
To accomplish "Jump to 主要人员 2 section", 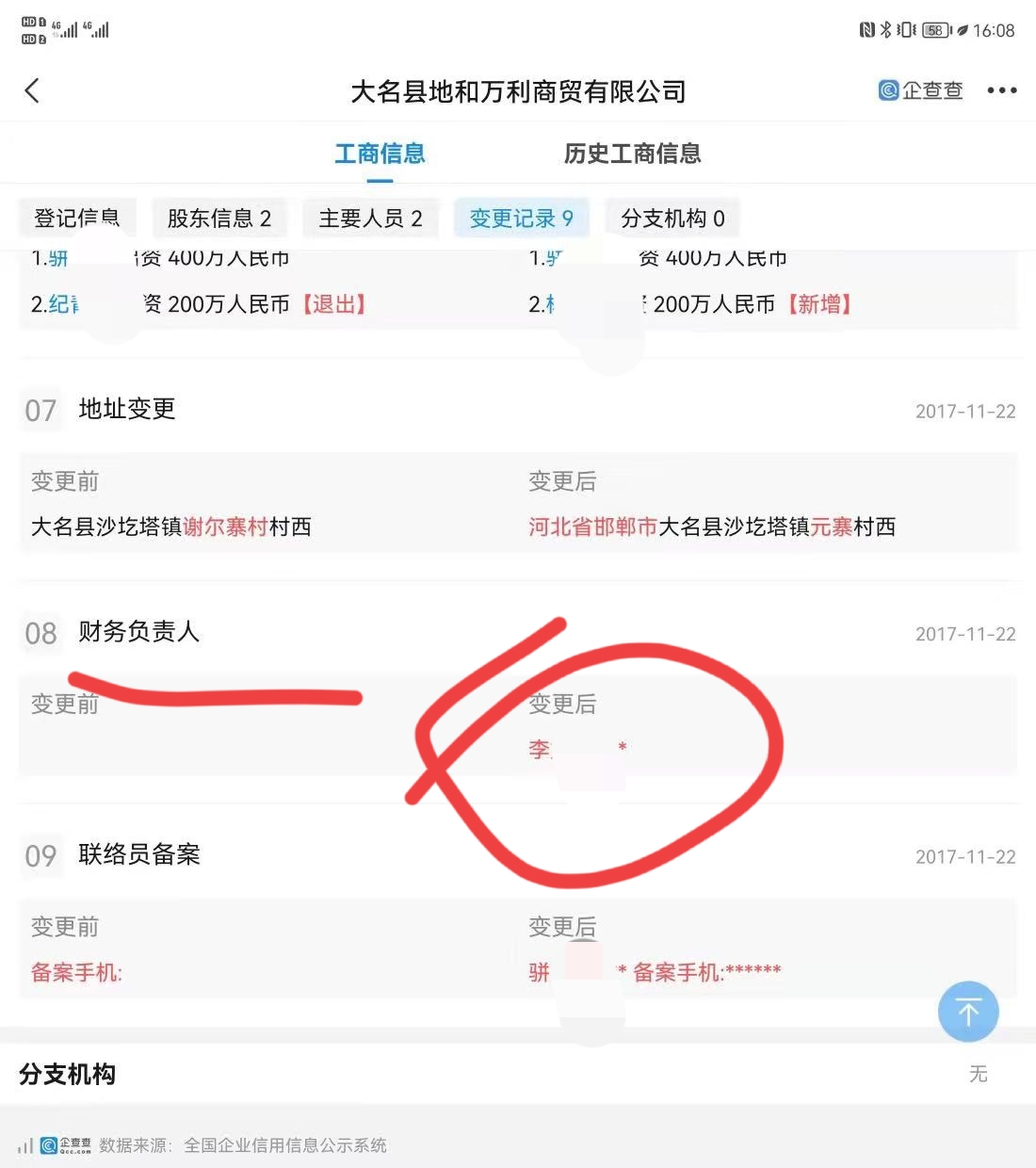I will point(370,219).
